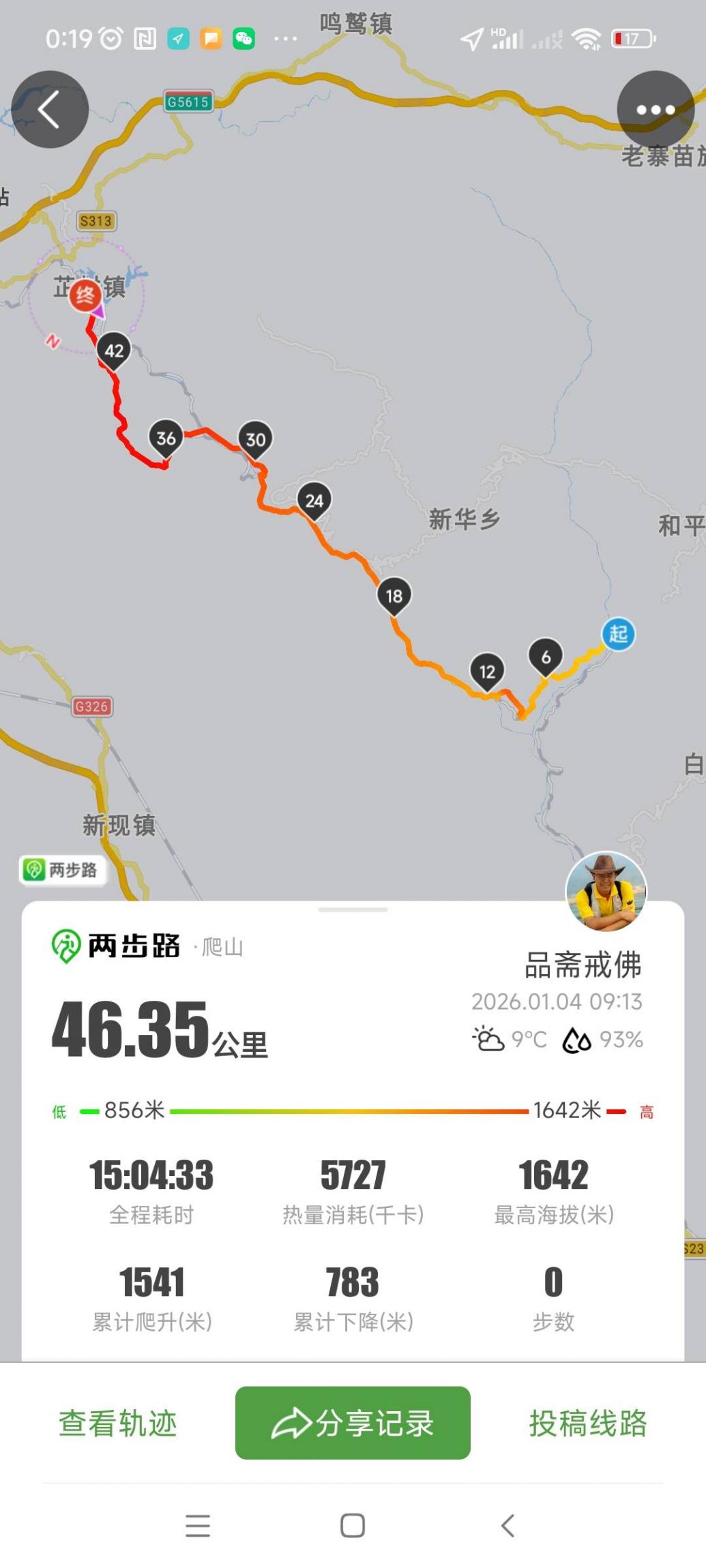This screenshot has width=706, height=1568.
Task: Share this record via 分享记录
Action: pyautogui.click(x=353, y=1423)
